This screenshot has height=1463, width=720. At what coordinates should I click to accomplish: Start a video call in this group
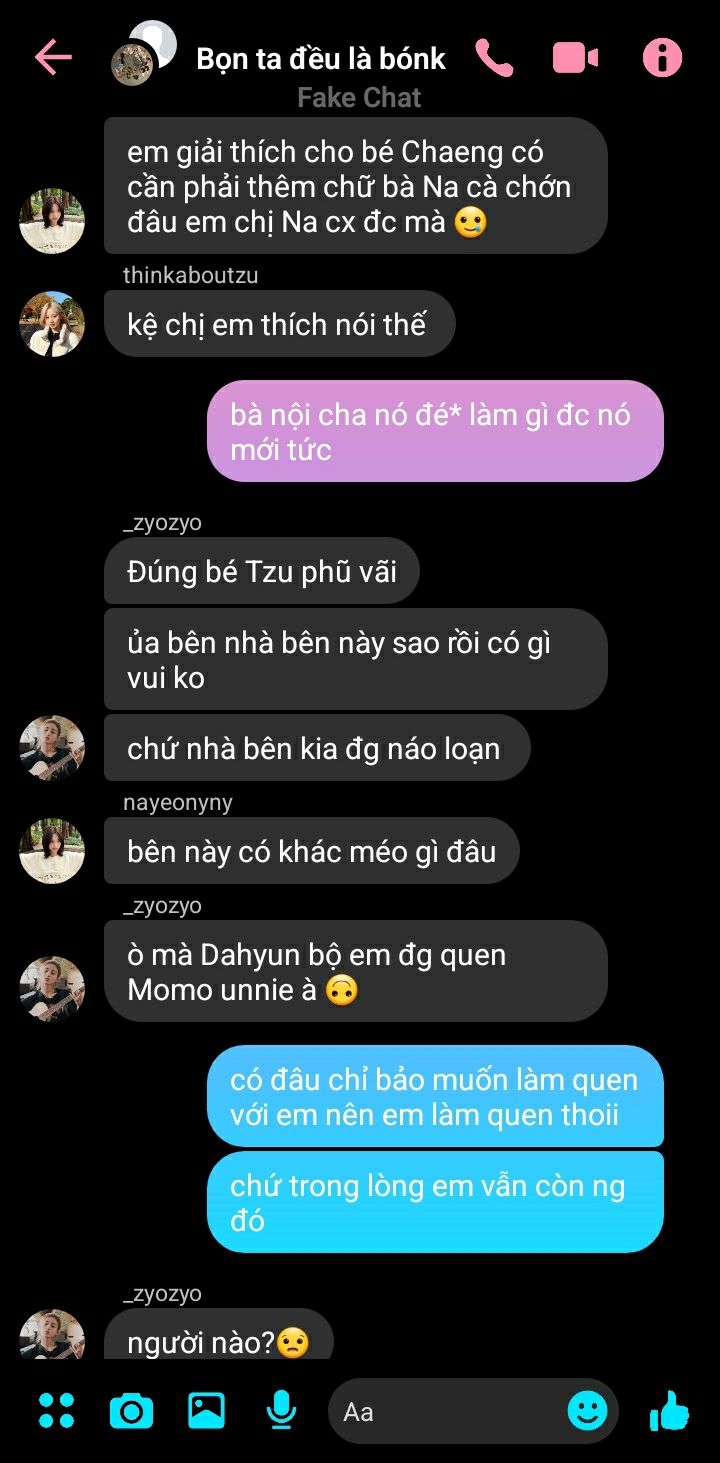pyautogui.click(x=575, y=58)
